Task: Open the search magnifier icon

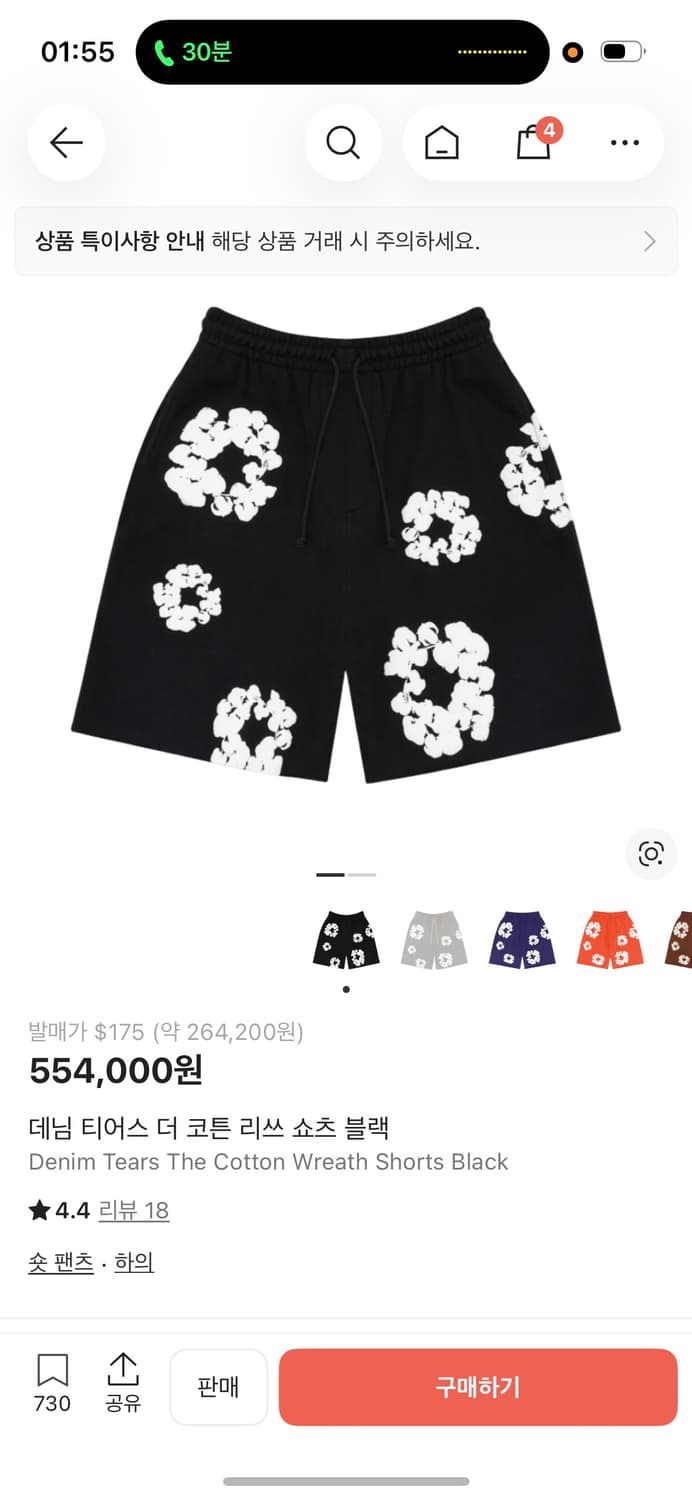Action: [x=343, y=143]
